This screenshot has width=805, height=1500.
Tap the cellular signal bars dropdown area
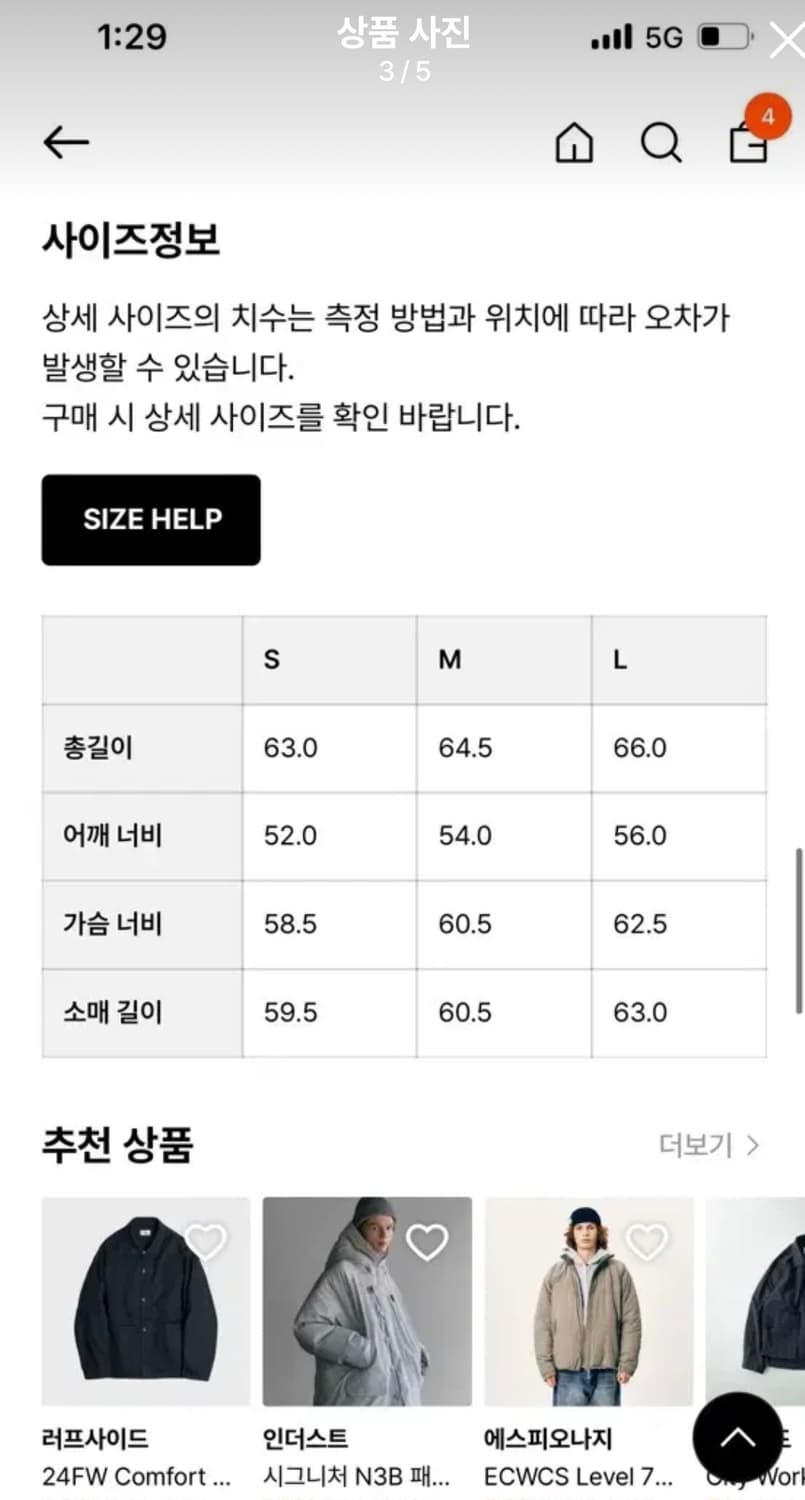pyautogui.click(x=613, y=36)
